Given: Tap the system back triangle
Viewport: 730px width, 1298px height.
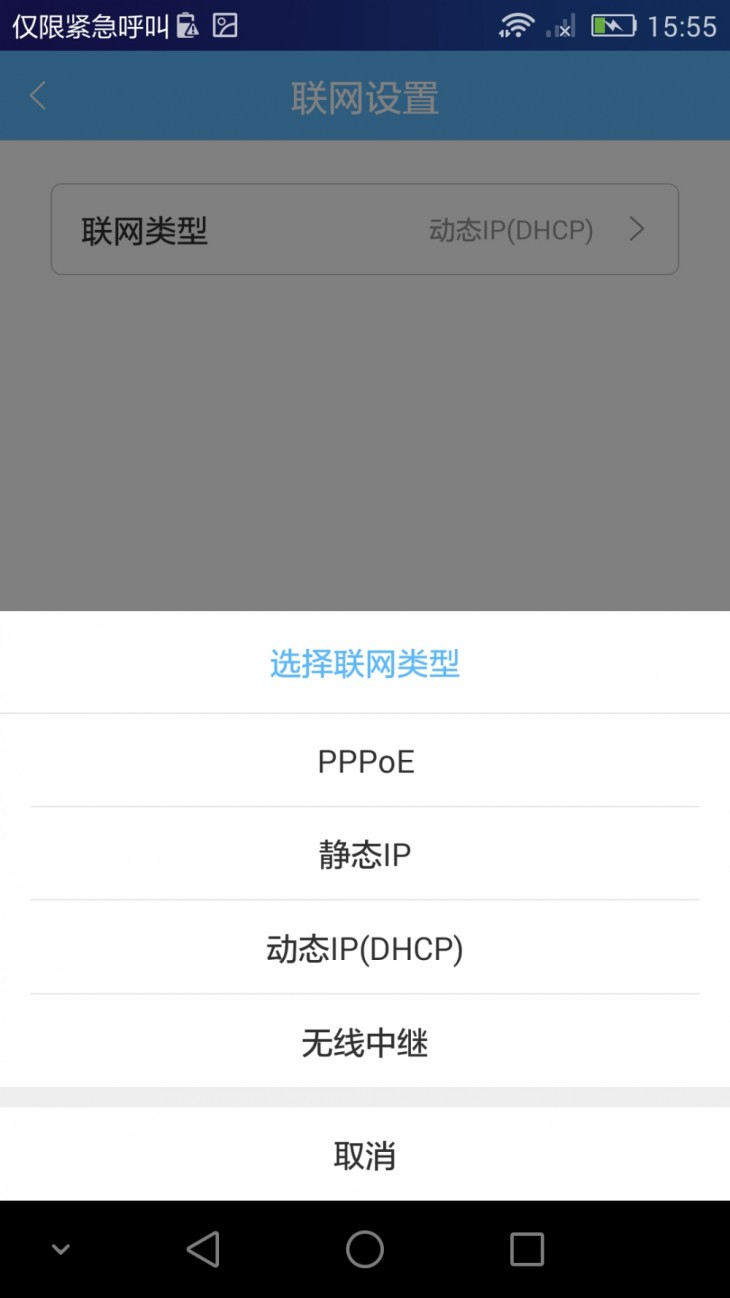Looking at the screenshot, I should pyautogui.click(x=203, y=1249).
